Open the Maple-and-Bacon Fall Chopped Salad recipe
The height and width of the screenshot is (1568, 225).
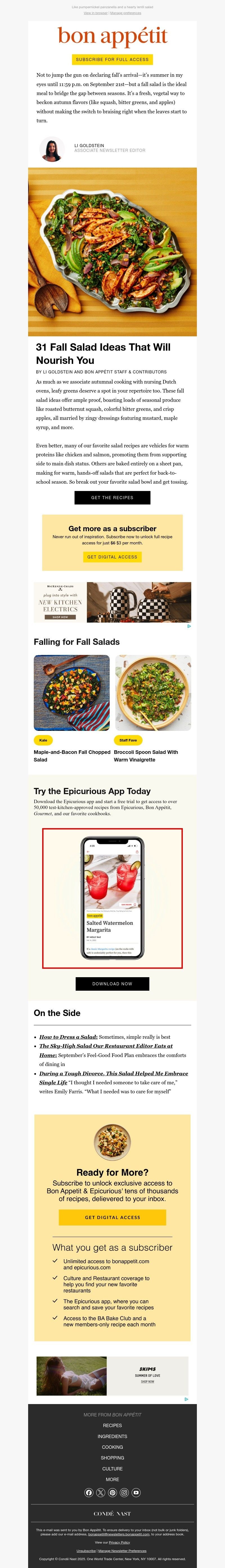coord(72,755)
